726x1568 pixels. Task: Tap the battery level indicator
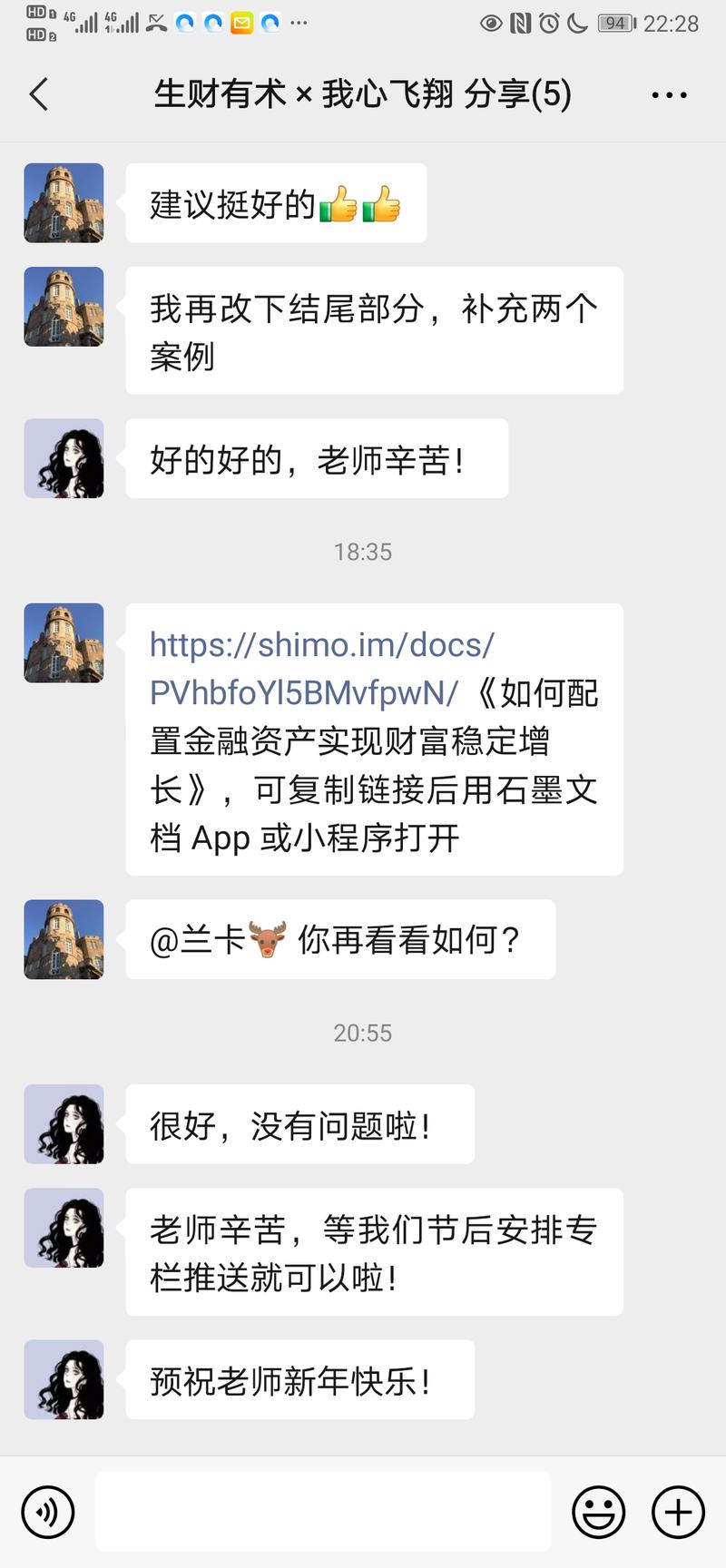point(614,24)
